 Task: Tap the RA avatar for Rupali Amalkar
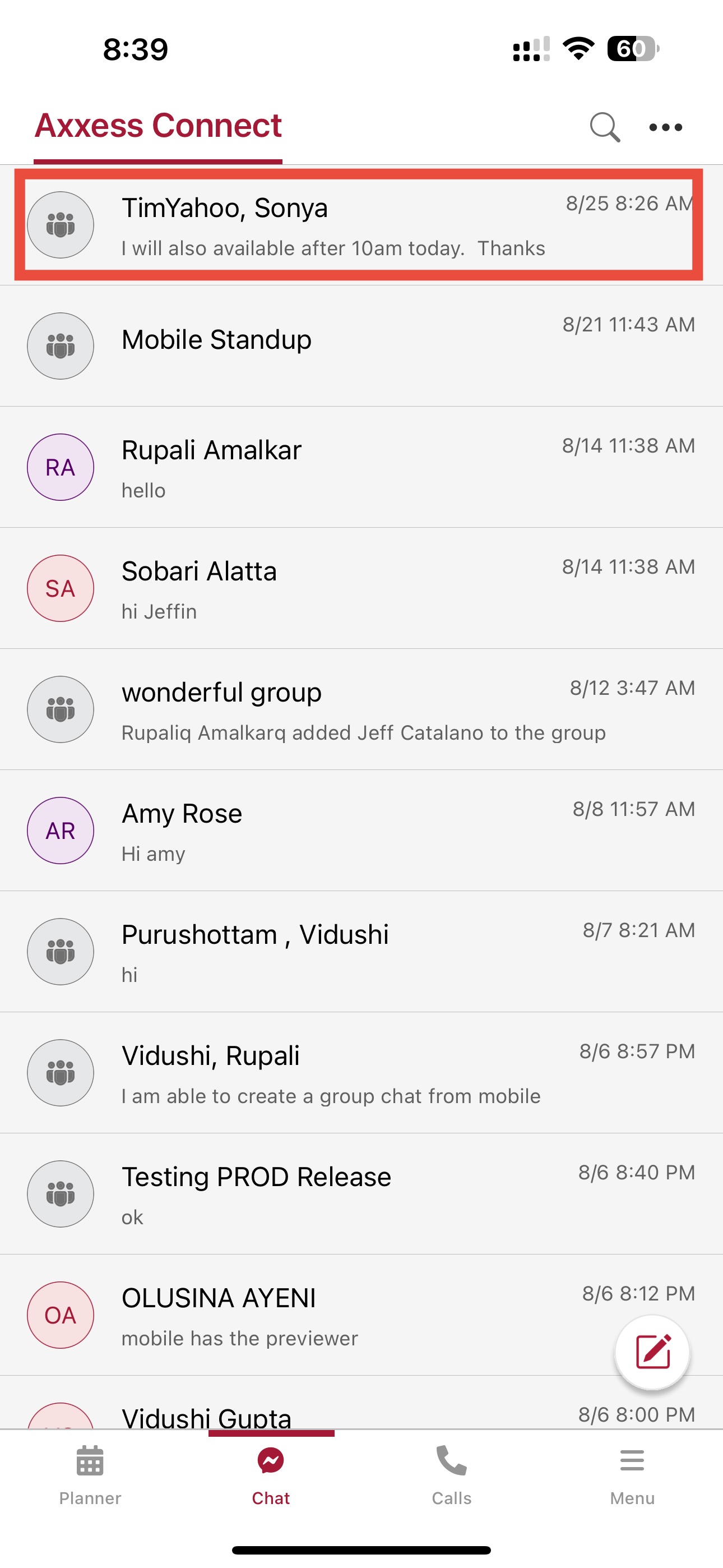point(61,467)
